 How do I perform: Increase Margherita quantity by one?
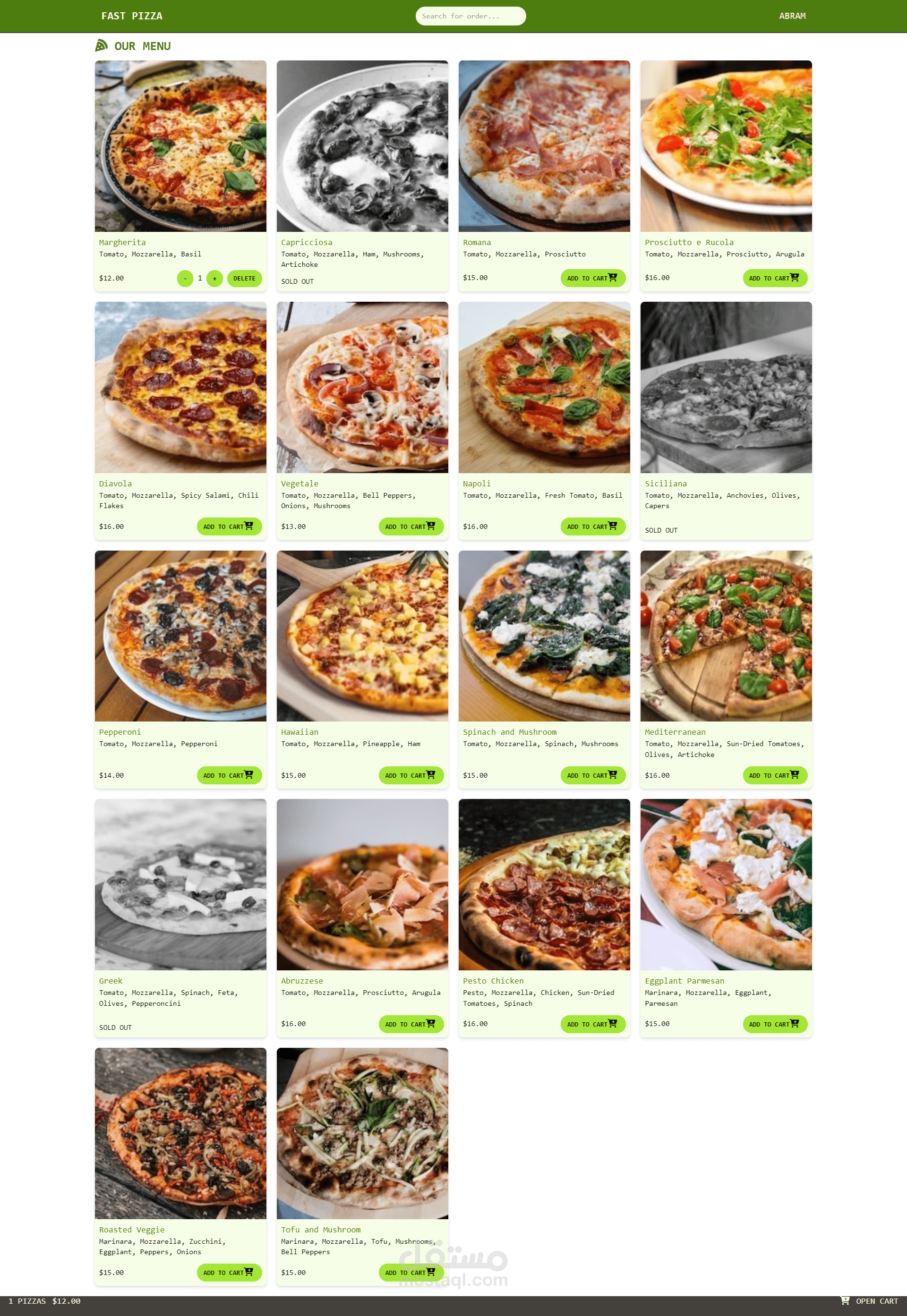coord(214,278)
